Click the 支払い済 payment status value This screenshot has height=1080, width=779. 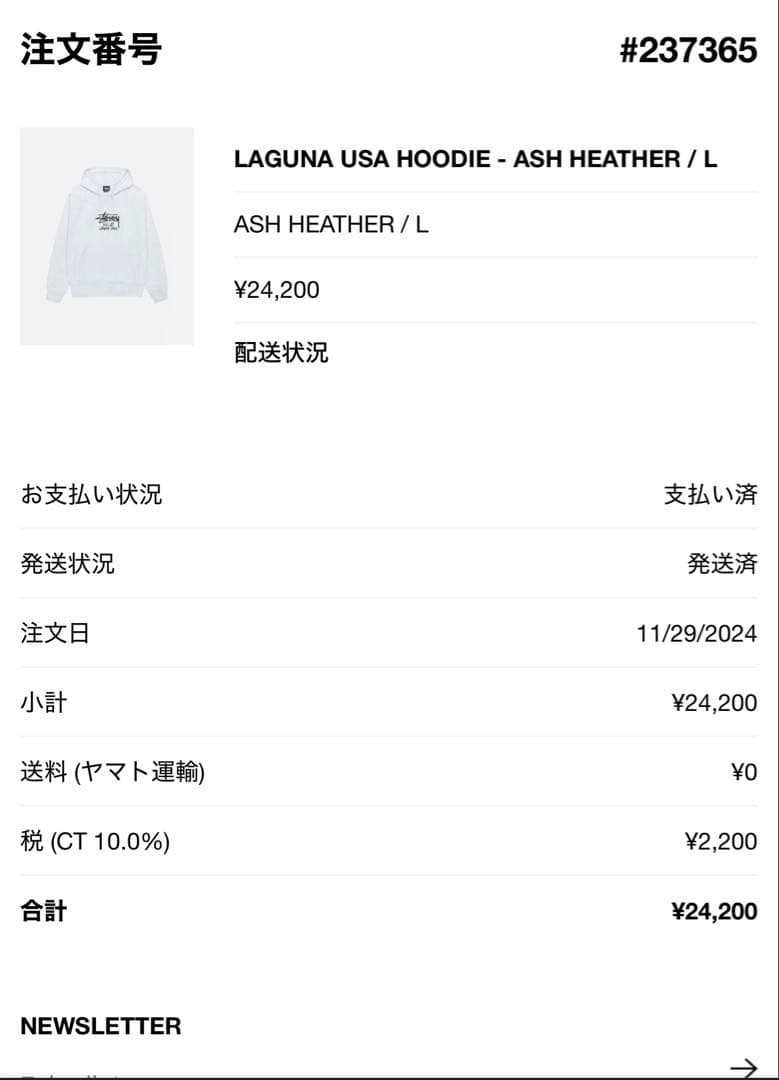point(714,492)
